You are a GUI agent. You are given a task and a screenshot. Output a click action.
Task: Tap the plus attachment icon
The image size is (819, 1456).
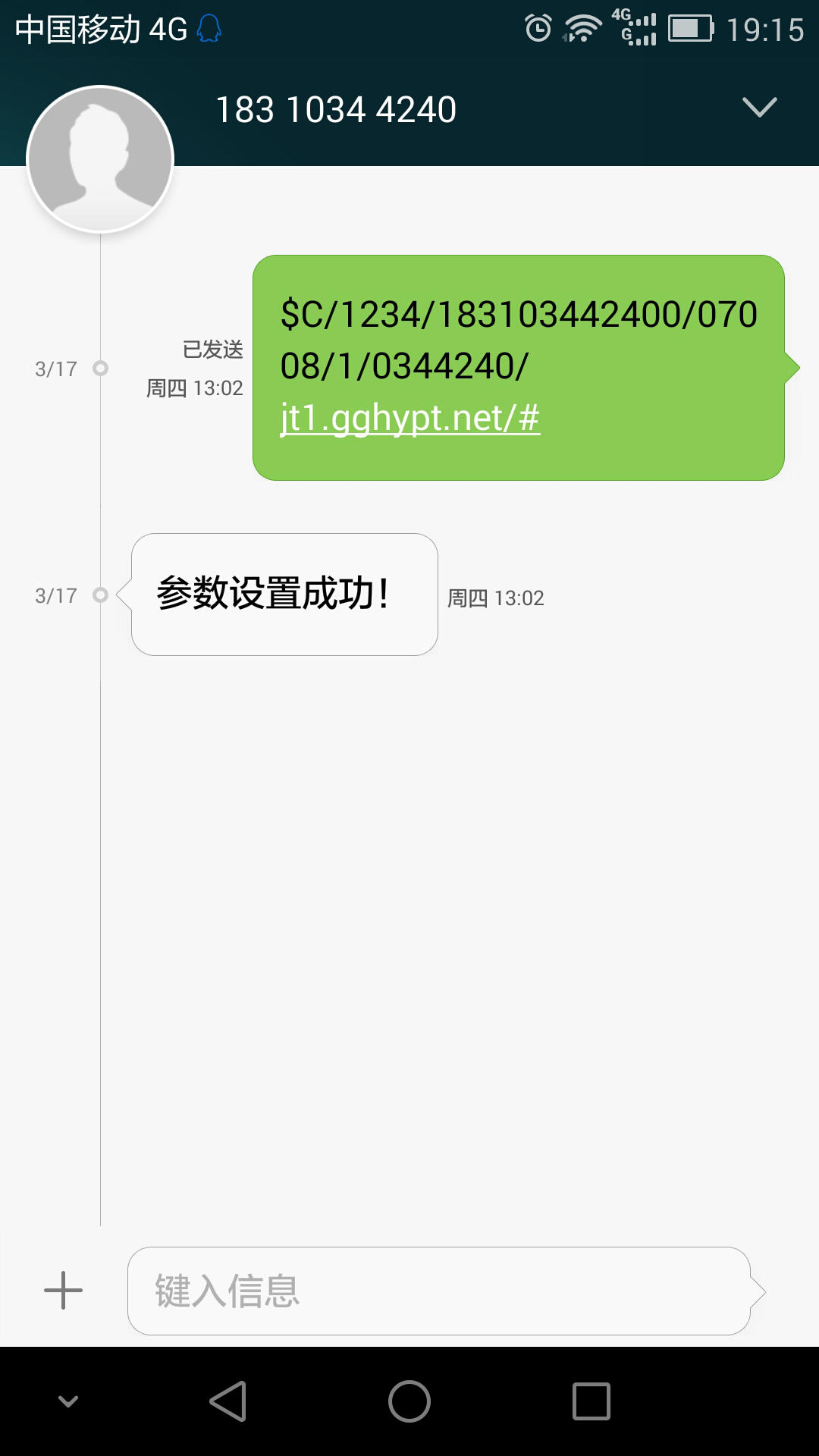tap(63, 1291)
